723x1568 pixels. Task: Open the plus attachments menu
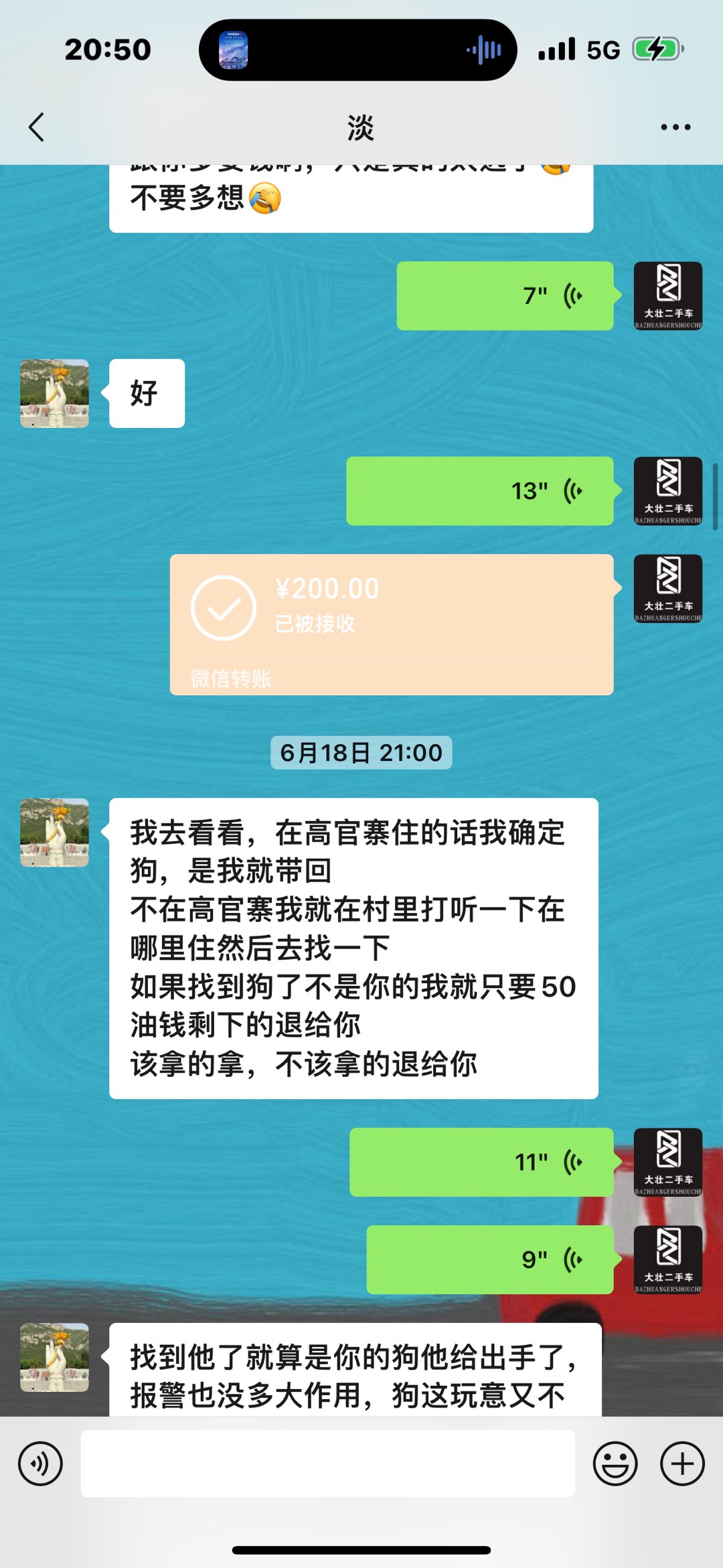pyautogui.click(x=682, y=1464)
